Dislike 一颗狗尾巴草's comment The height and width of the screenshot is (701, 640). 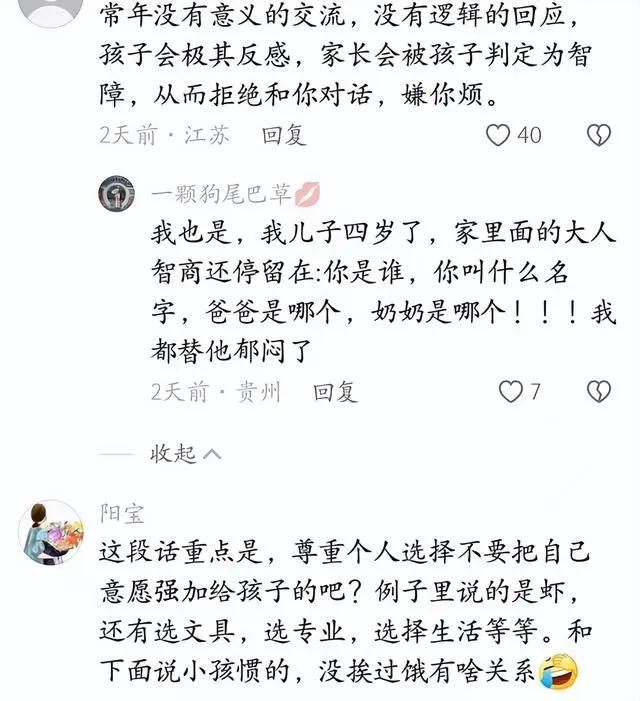click(x=598, y=391)
